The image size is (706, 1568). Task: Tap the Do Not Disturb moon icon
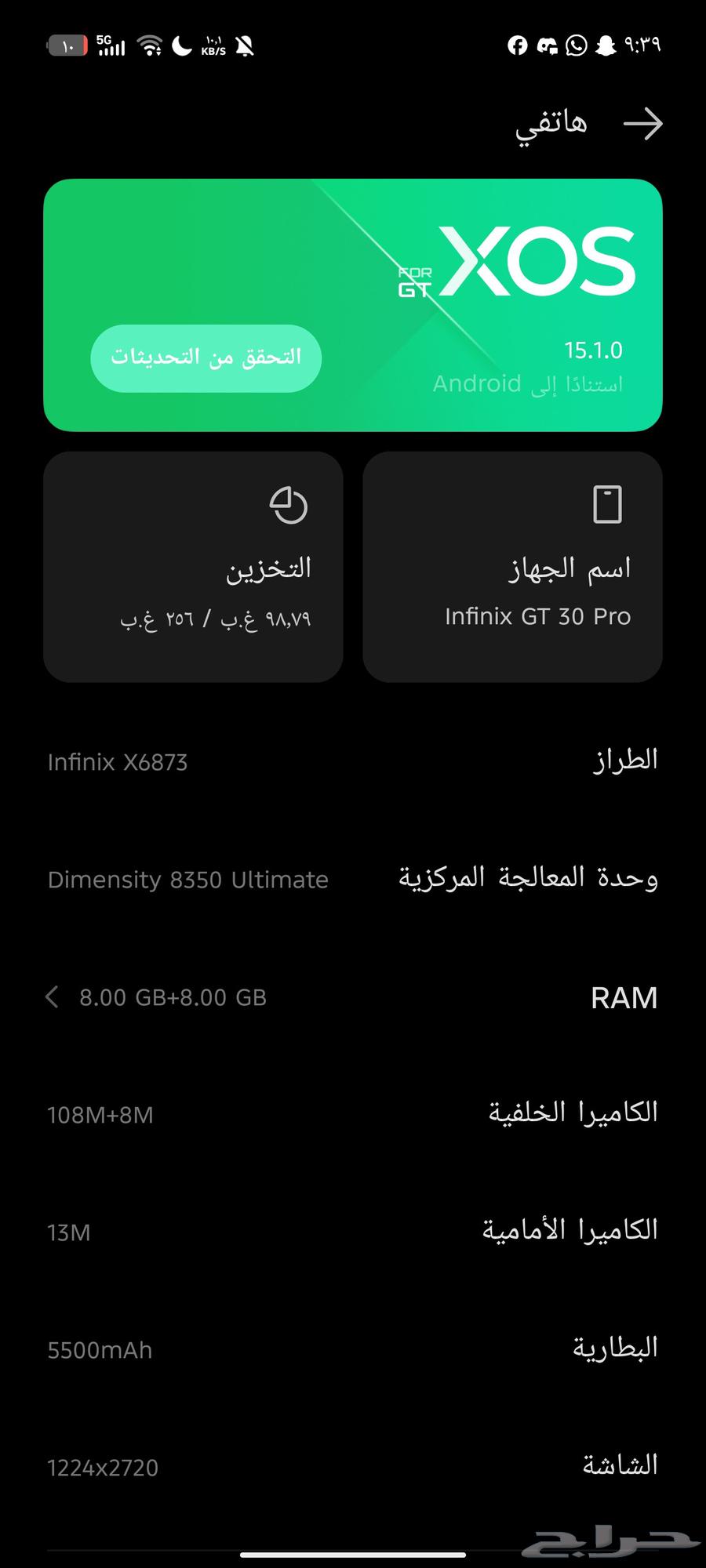182,46
